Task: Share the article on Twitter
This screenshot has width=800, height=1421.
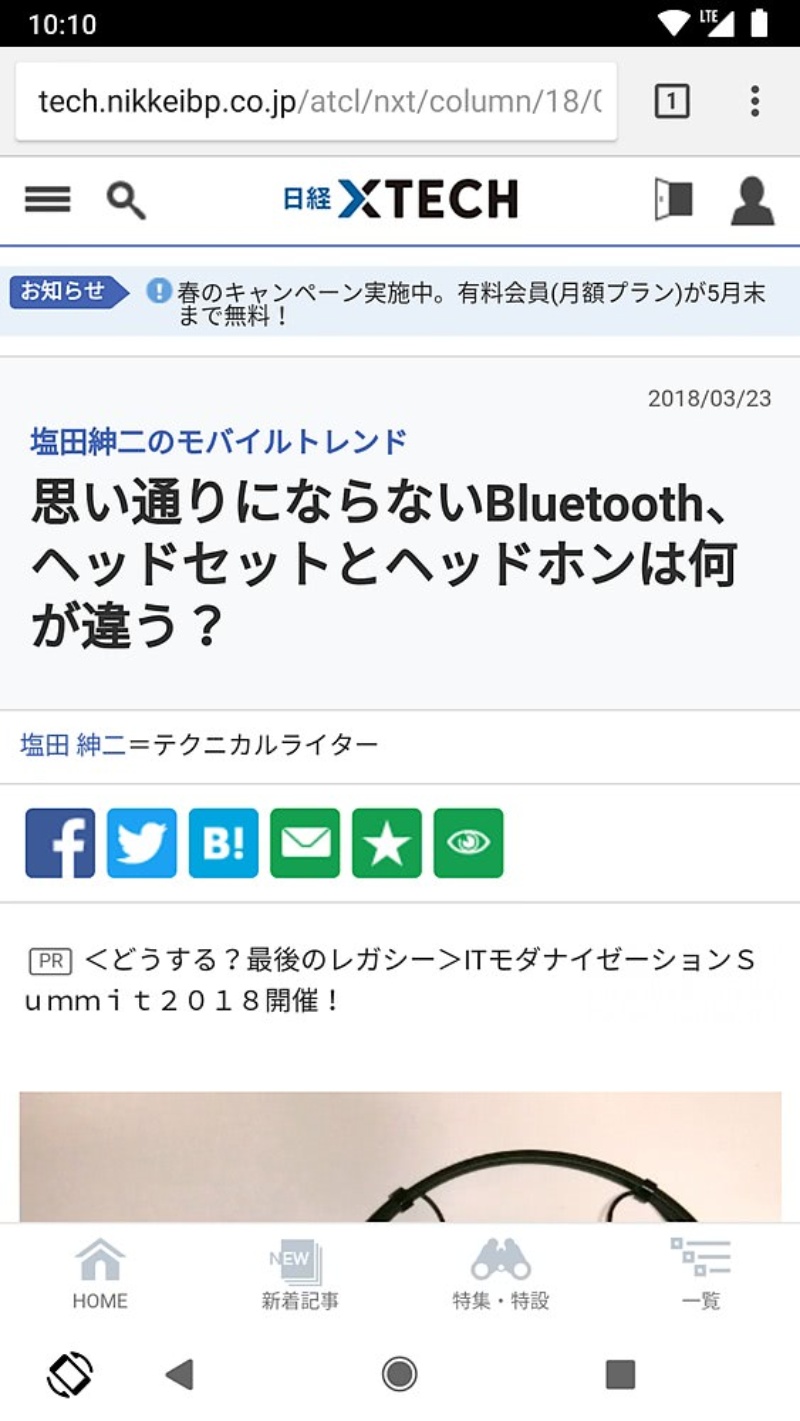Action: 142,843
